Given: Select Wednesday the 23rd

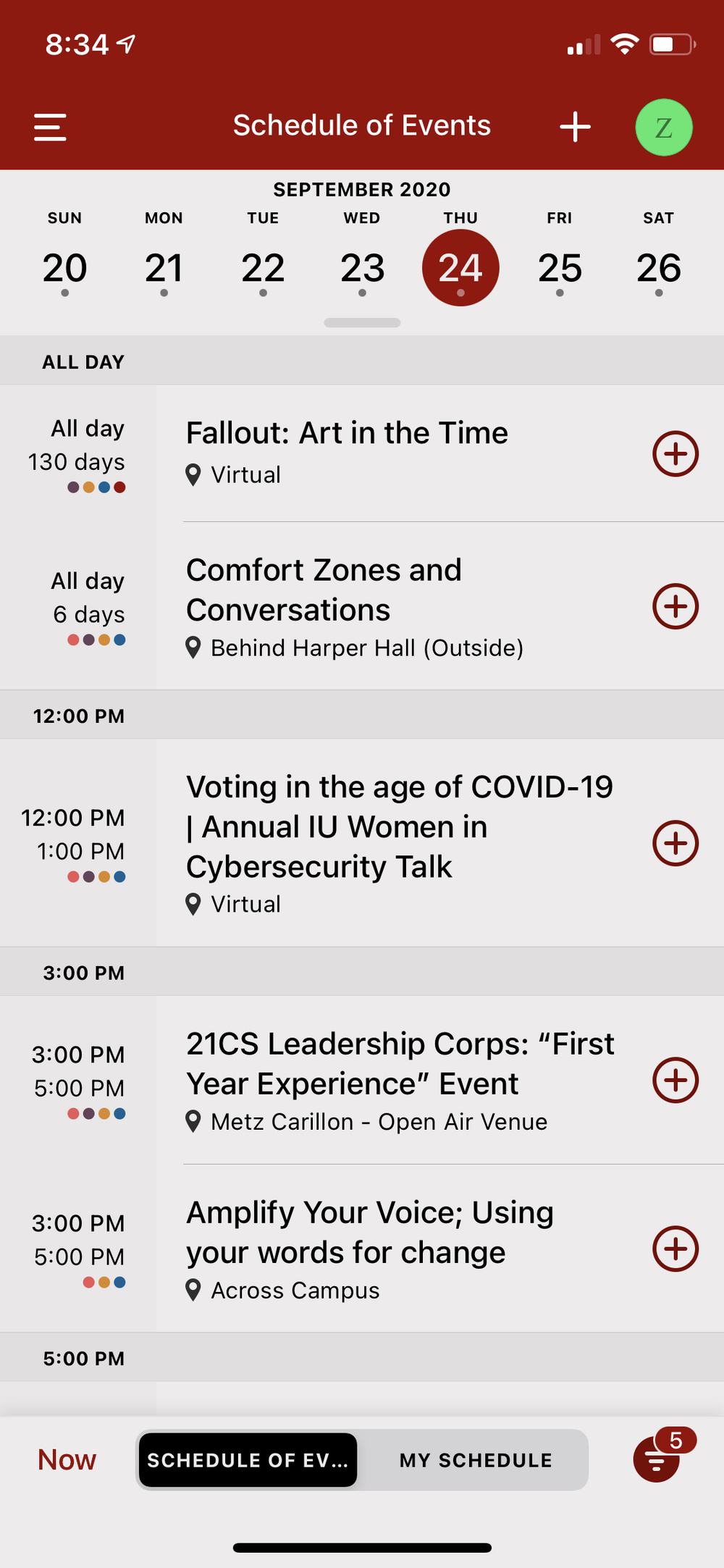Looking at the screenshot, I should pyautogui.click(x=362, y=268).
